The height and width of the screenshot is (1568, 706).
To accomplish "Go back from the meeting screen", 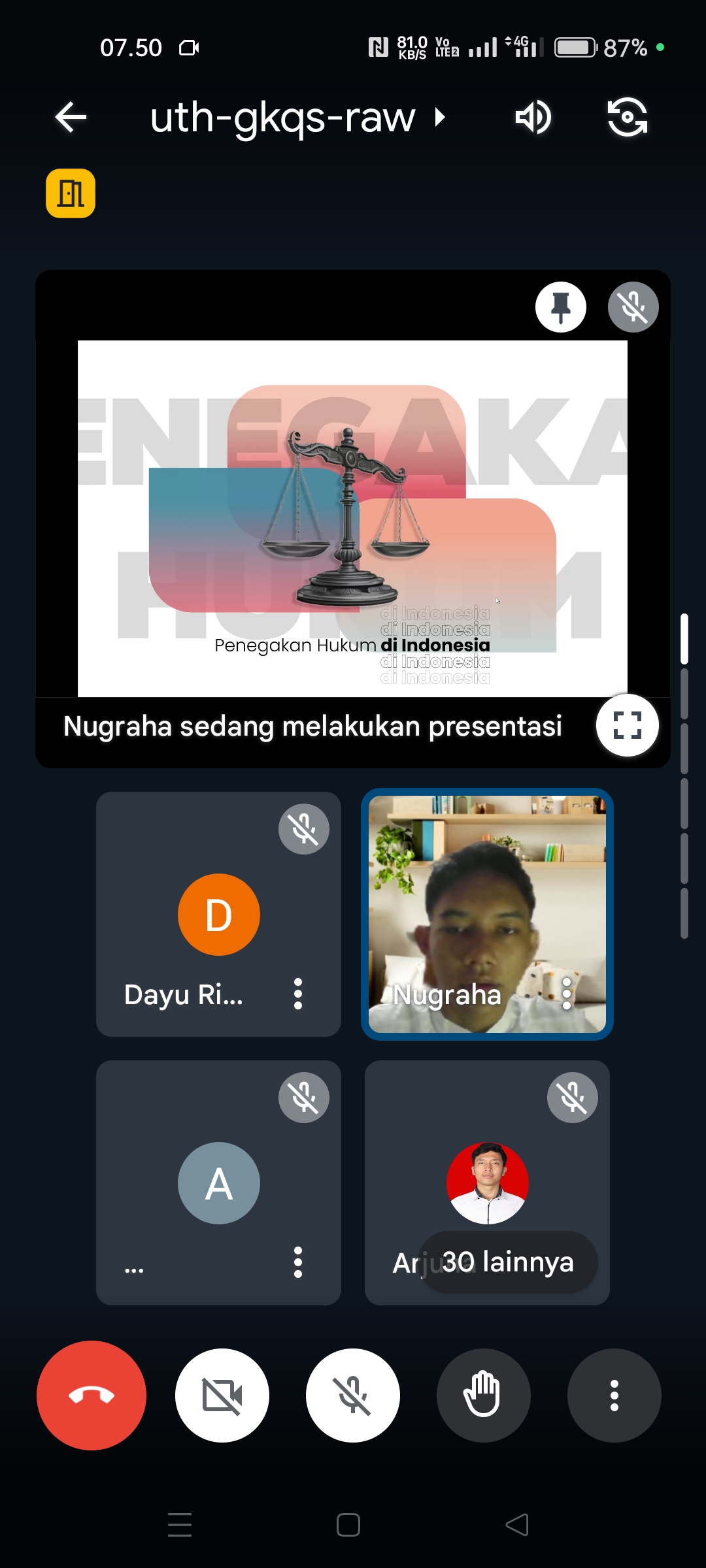I will coord(71,118).
